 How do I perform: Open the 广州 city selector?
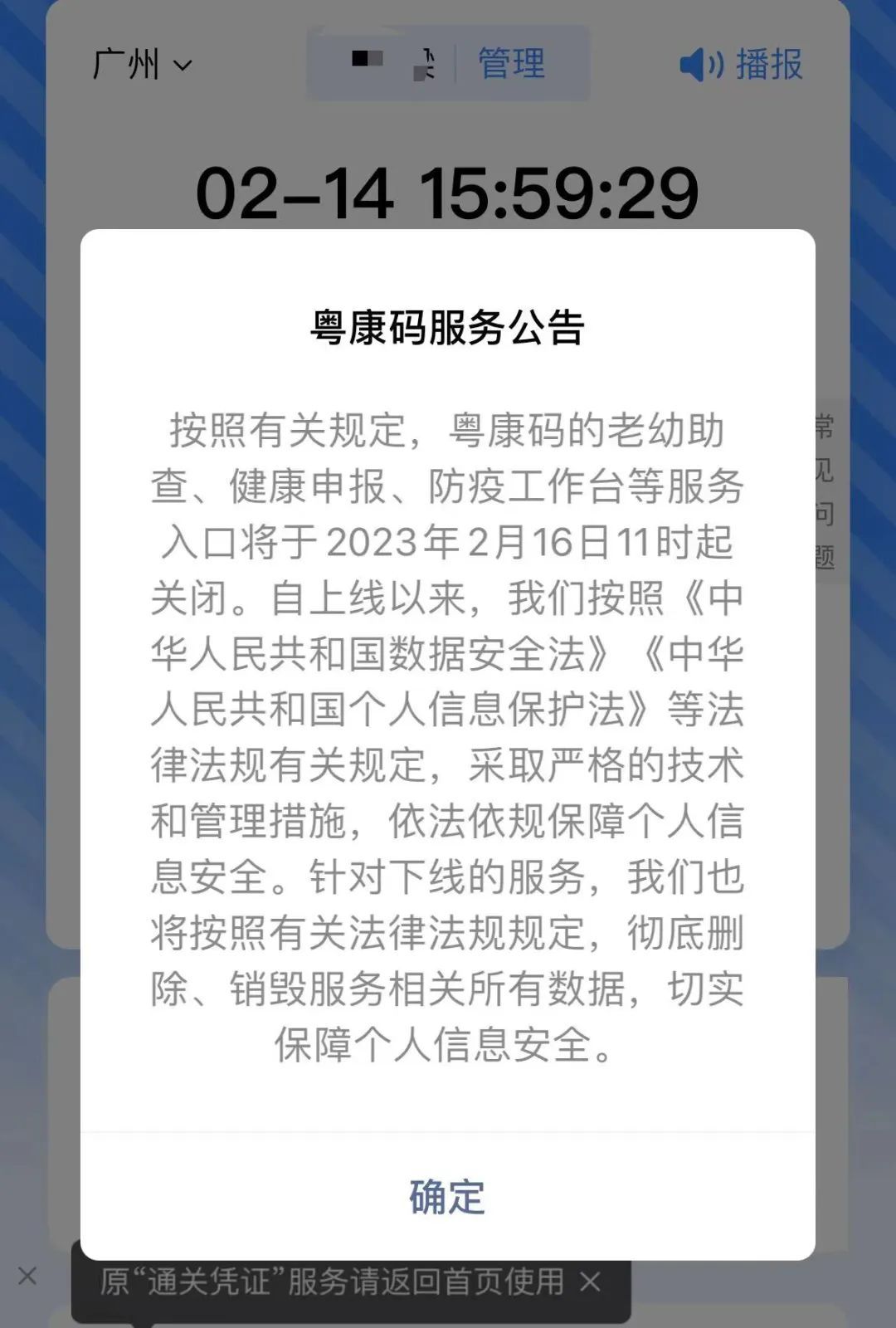tap(124, 65)
